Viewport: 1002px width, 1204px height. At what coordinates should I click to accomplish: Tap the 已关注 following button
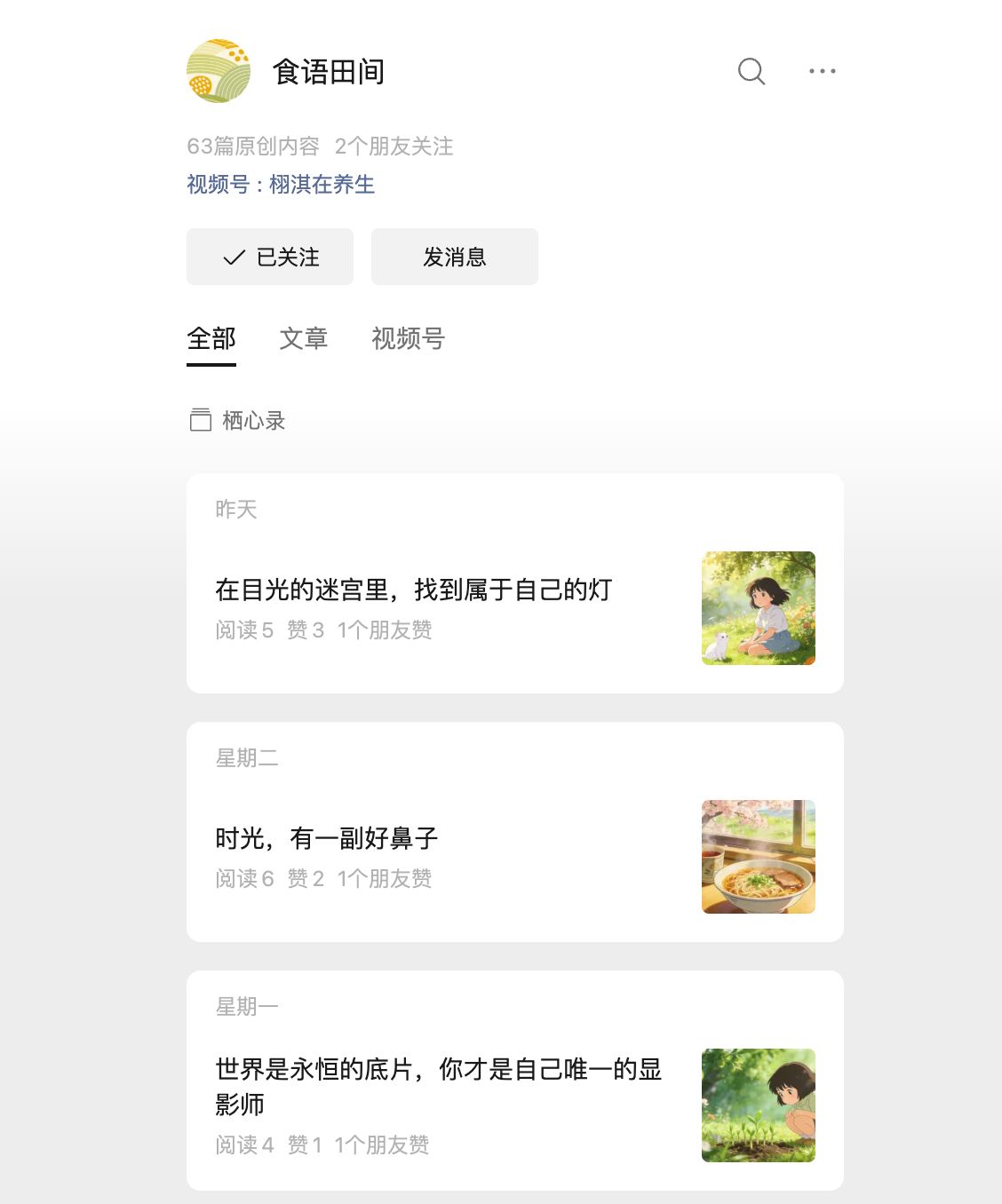click(270, 257)
